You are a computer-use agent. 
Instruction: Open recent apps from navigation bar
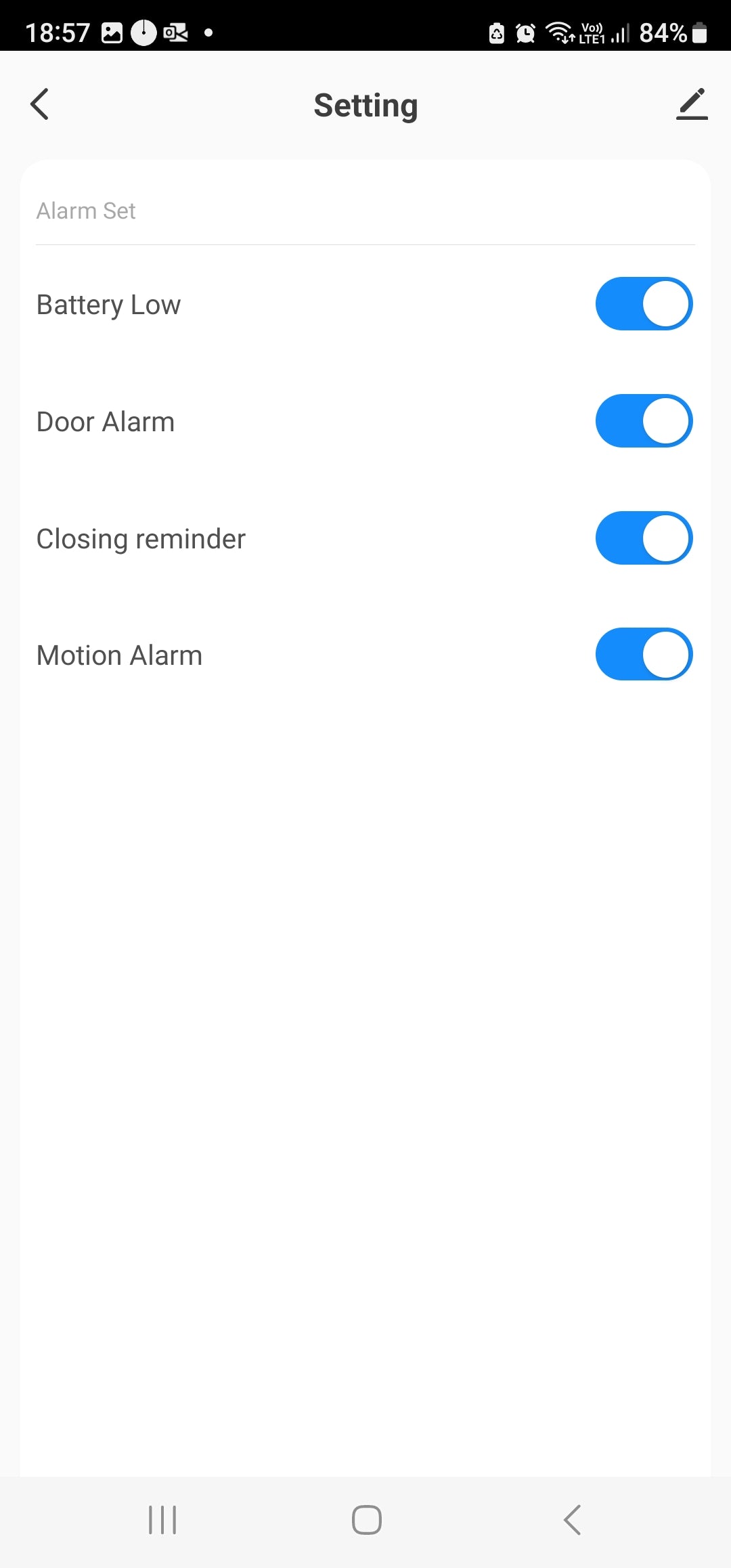click(162, 1520)
